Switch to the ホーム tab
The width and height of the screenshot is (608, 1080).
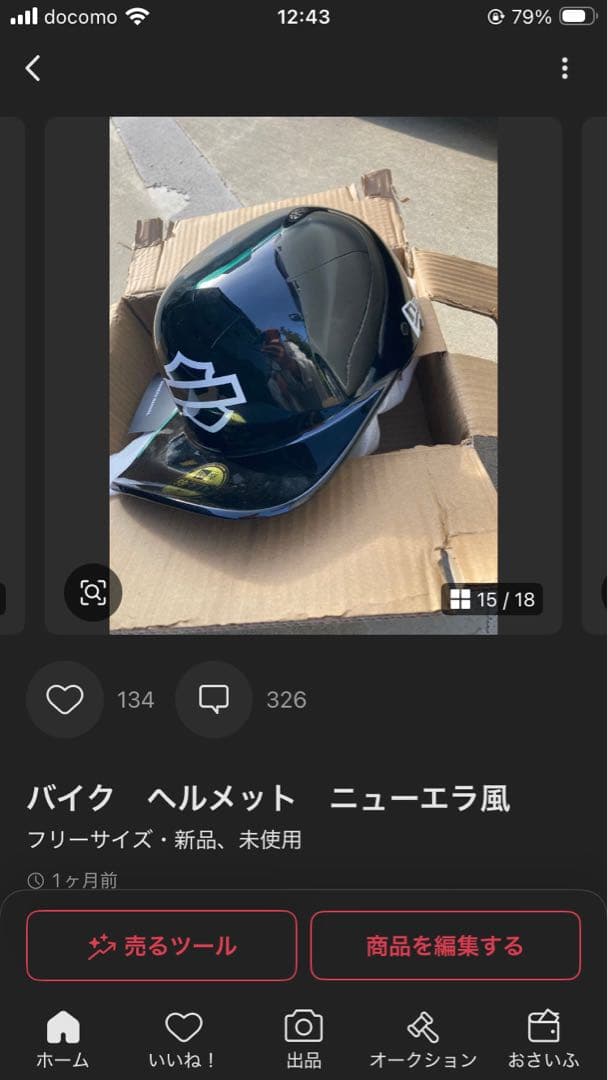pos(63,1040)
